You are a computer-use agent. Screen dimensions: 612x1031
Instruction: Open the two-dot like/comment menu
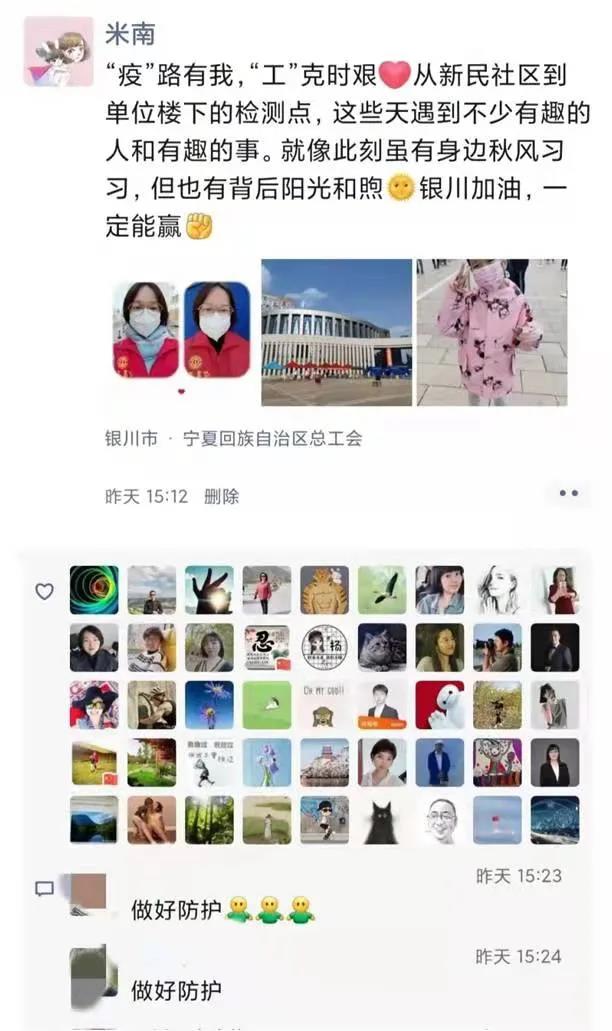(568, 494)
